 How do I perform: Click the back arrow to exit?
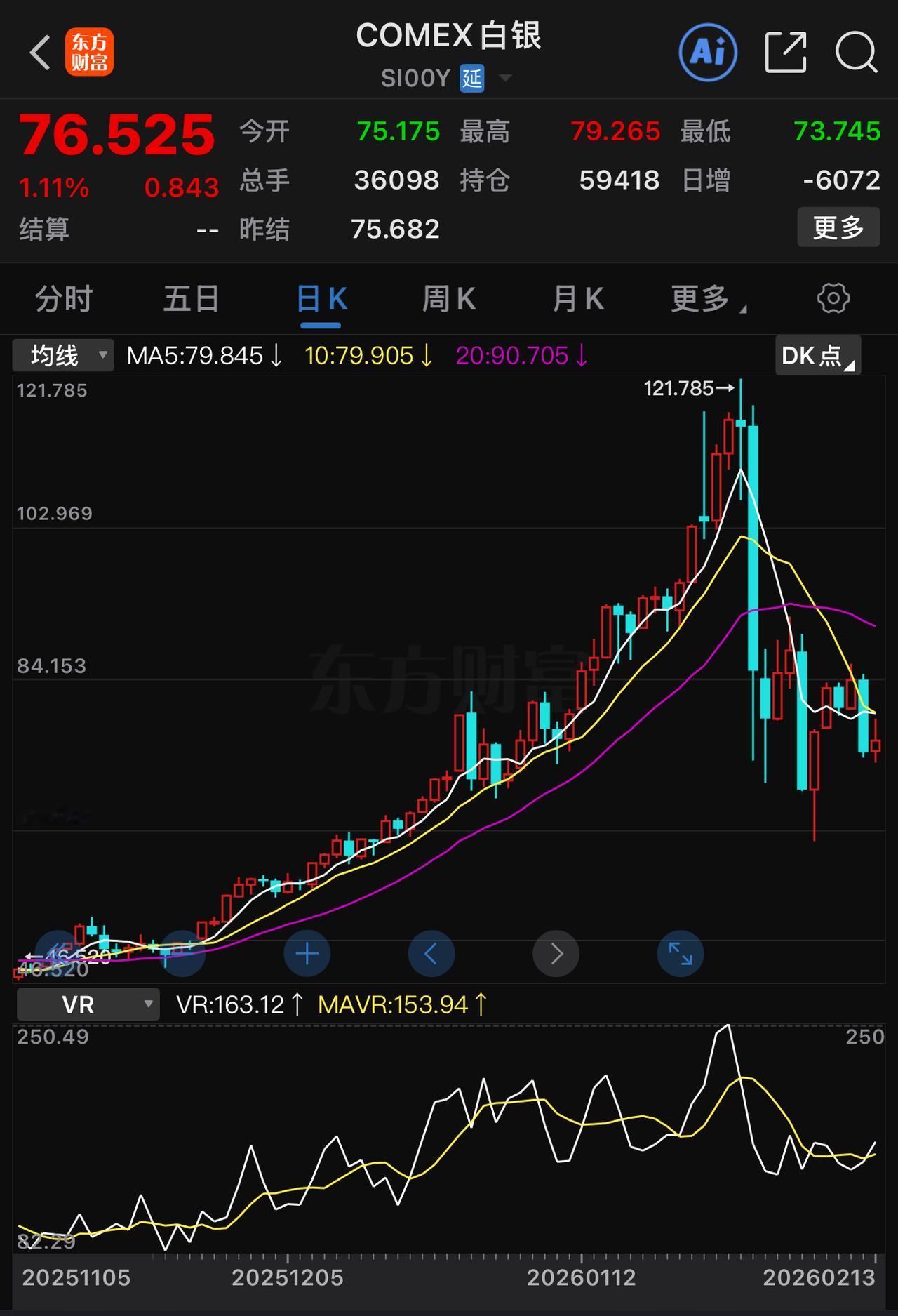pyautogui.click(x=40, y=53)
